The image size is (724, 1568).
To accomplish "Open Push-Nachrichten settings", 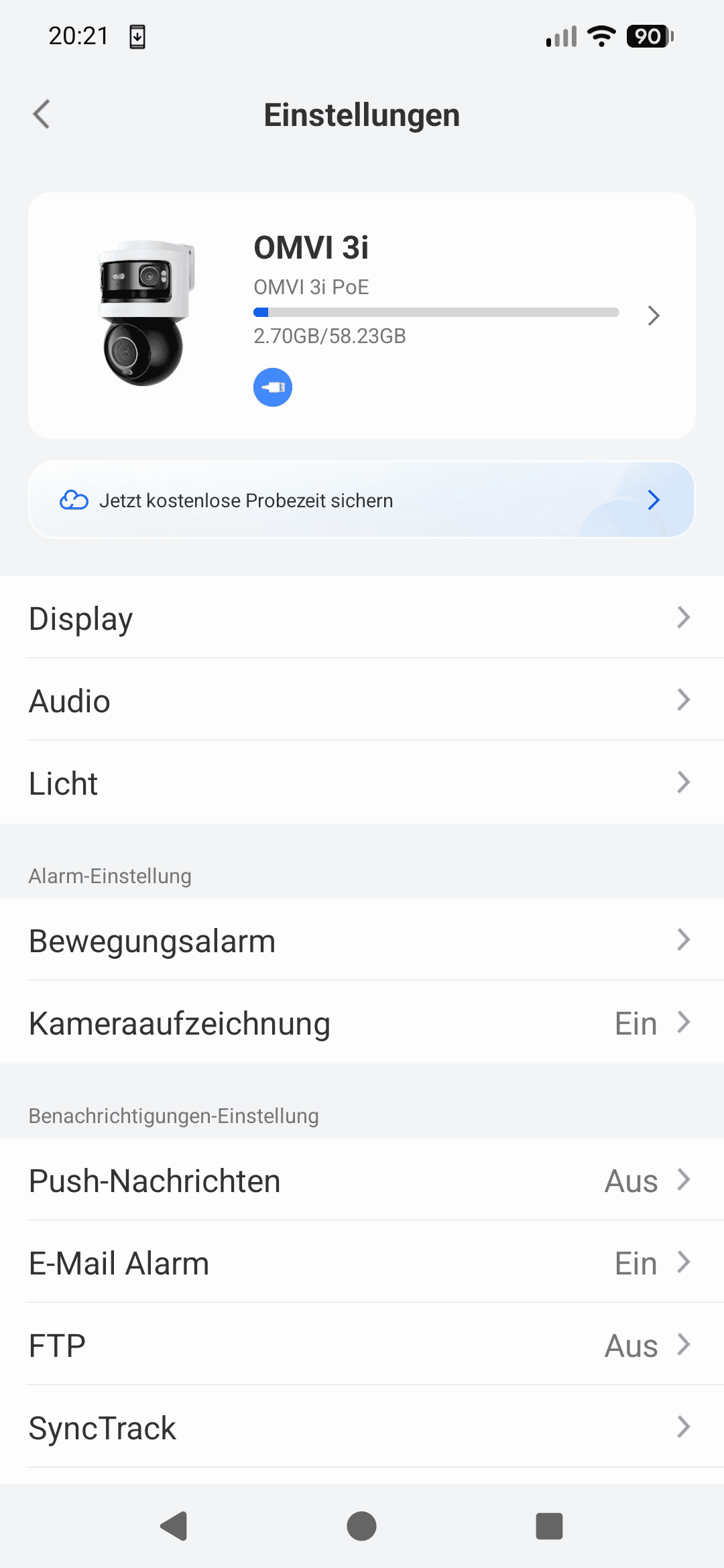I will pyautogui.click(x=362, y=1179).
